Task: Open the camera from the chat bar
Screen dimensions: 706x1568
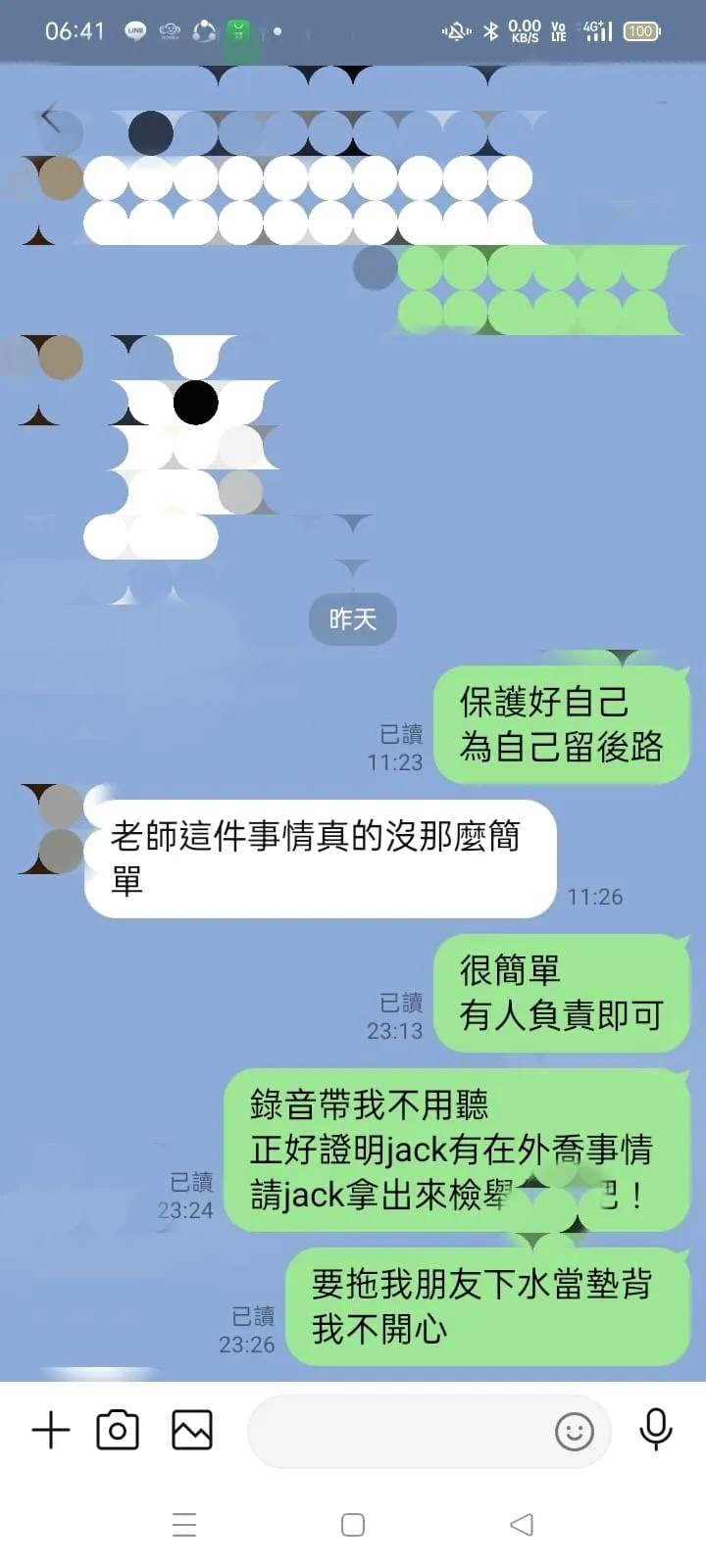Action: [117, 1431]
